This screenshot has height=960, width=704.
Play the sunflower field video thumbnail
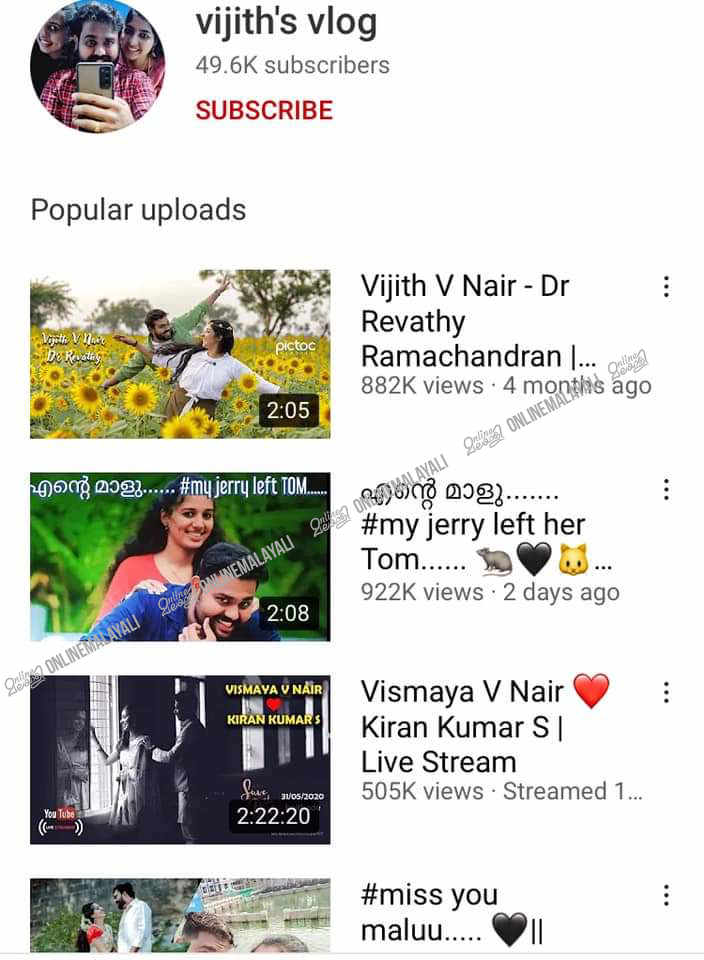[180, 354]
